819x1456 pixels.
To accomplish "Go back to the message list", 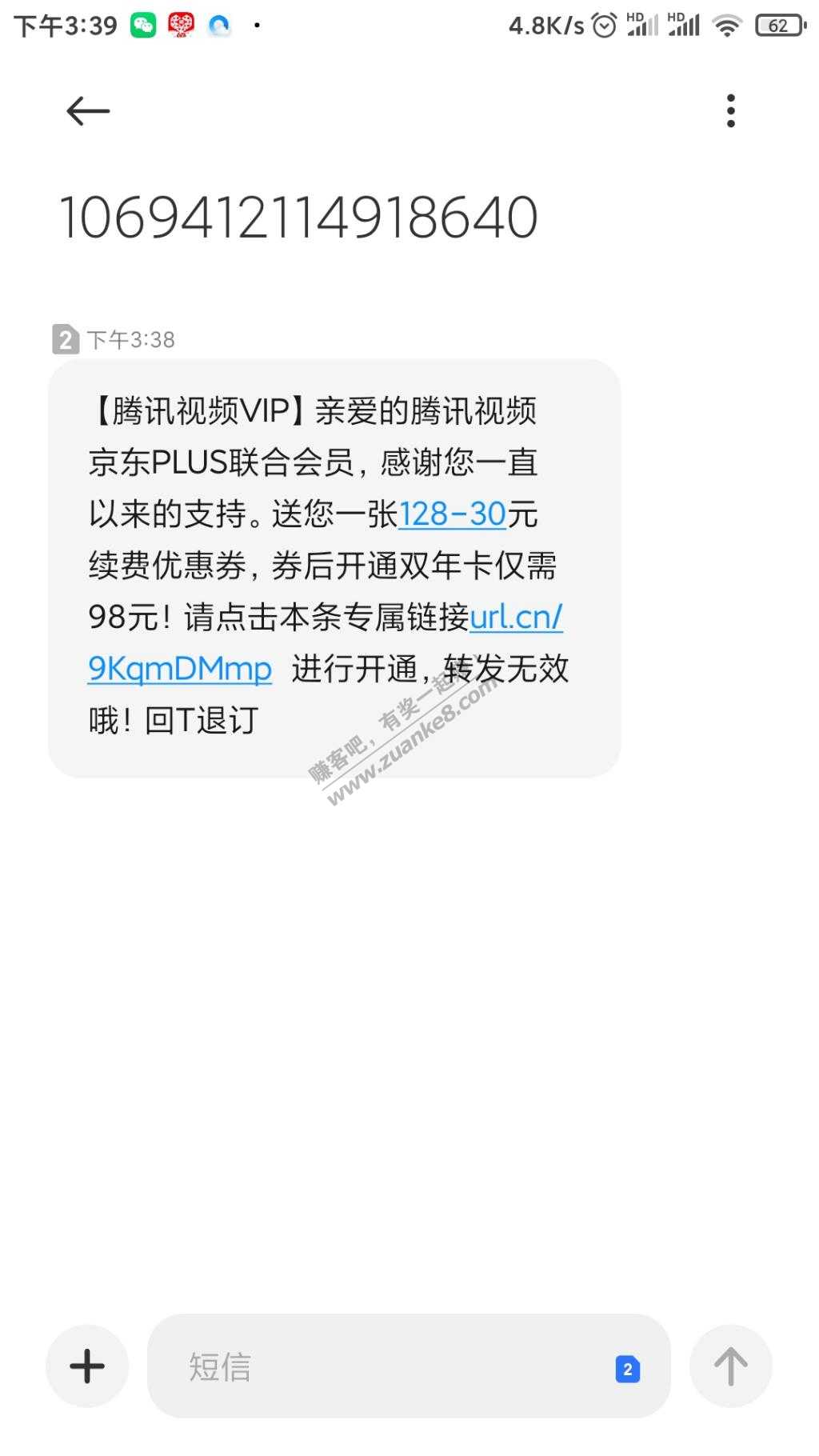I will coord(87,111).
